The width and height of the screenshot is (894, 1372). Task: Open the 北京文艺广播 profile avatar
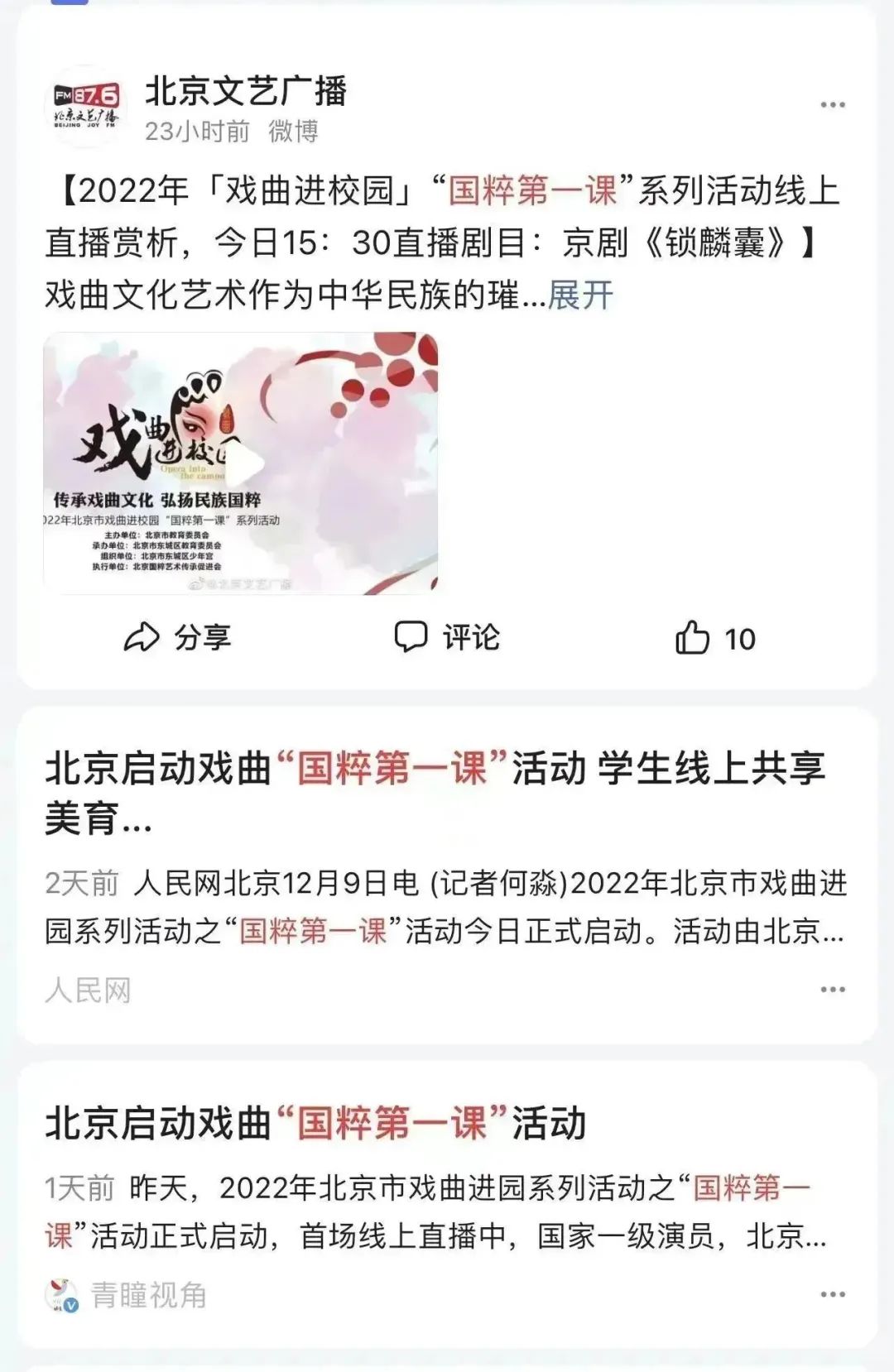86,107
